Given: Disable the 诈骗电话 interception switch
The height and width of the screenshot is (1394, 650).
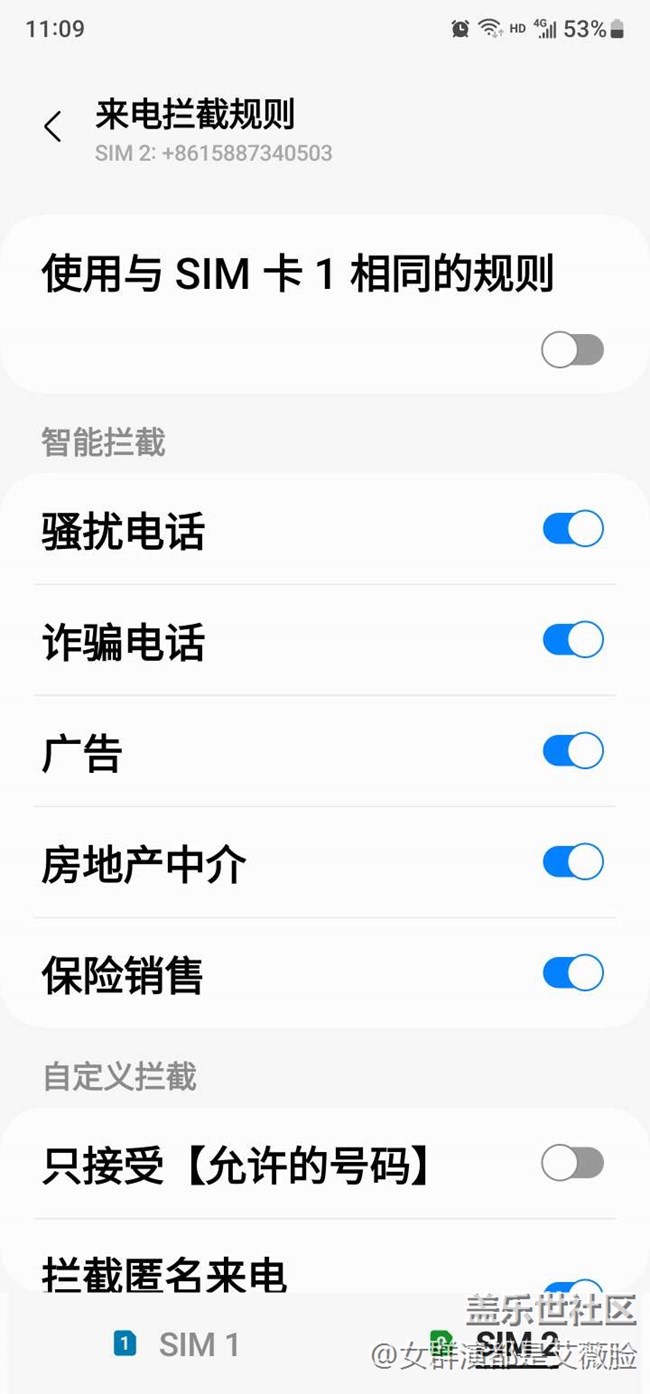Looking at the screenshot, I should 573,640.
